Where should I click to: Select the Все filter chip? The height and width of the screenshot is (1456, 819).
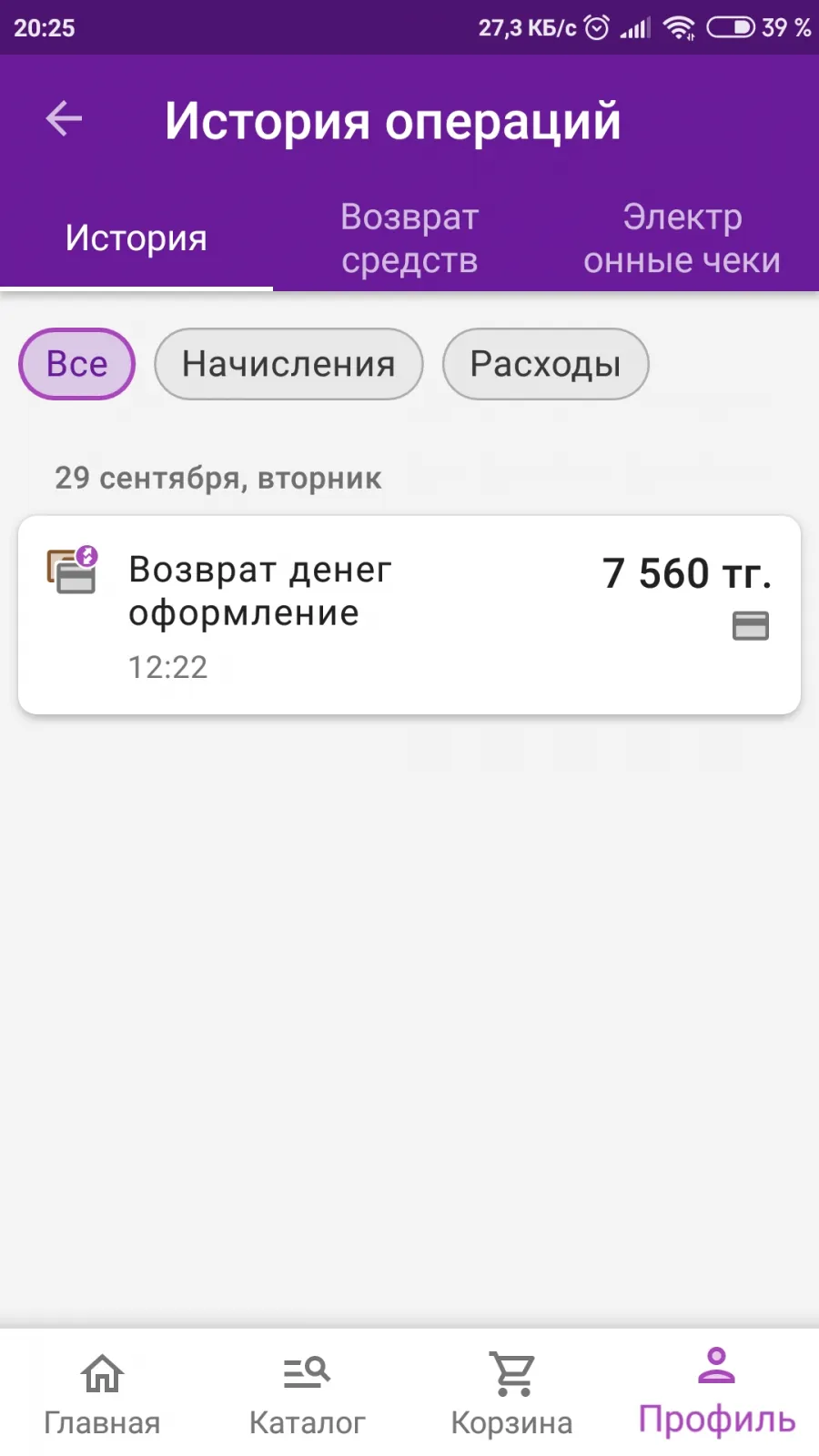point(77,364)
